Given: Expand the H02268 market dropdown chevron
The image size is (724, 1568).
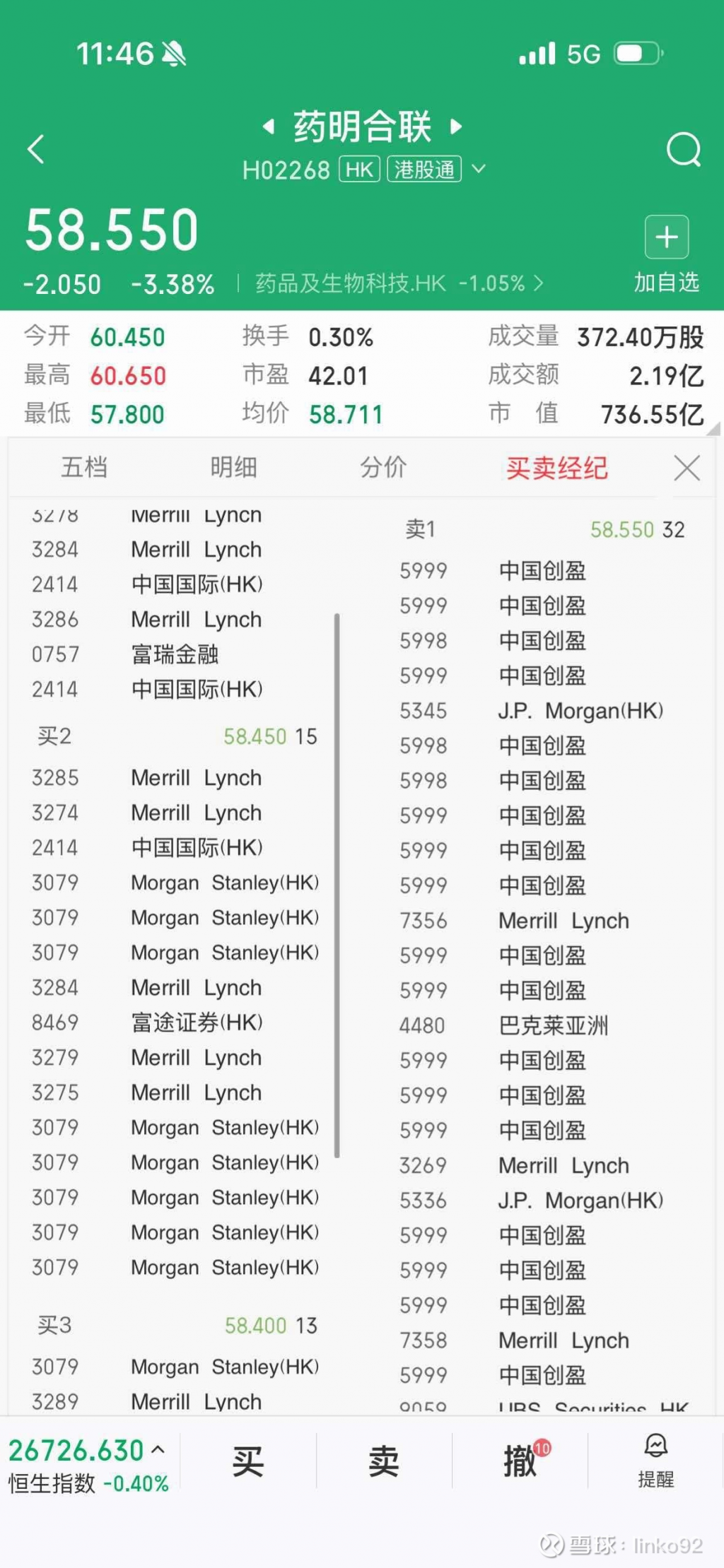Looking at the screenshot, I should (479, 169).
